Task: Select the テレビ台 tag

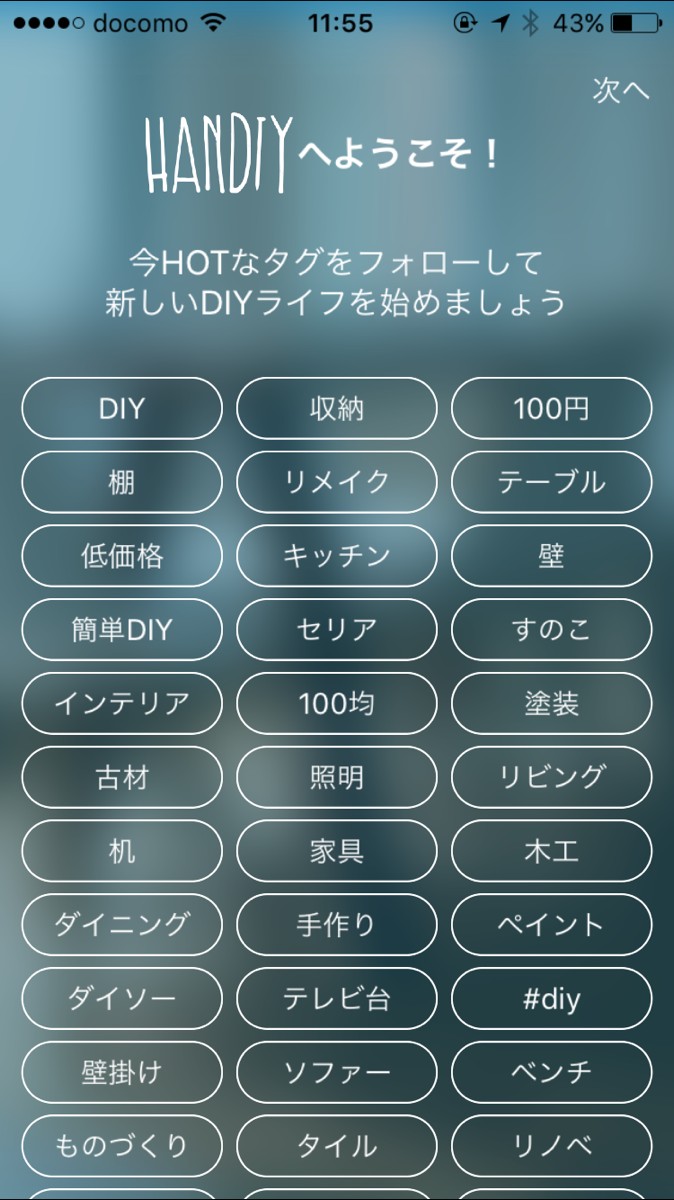Action: coord(337,999)
